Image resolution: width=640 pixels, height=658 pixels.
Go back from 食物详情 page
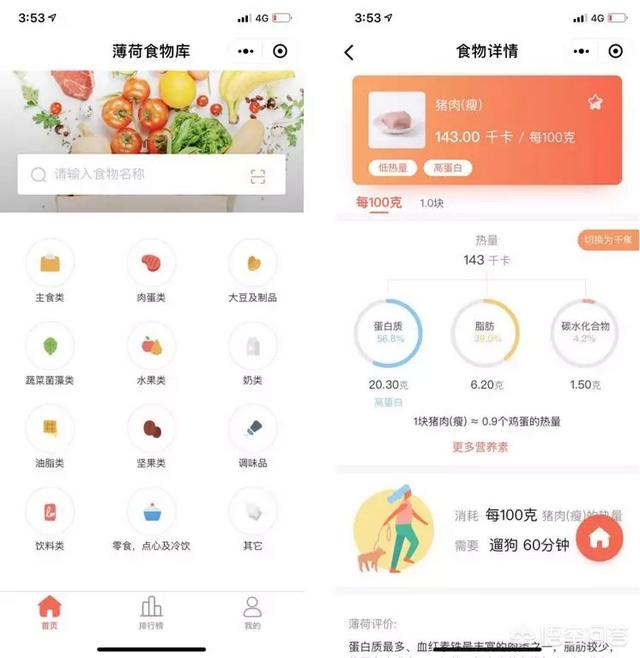(x=349, y=52)
